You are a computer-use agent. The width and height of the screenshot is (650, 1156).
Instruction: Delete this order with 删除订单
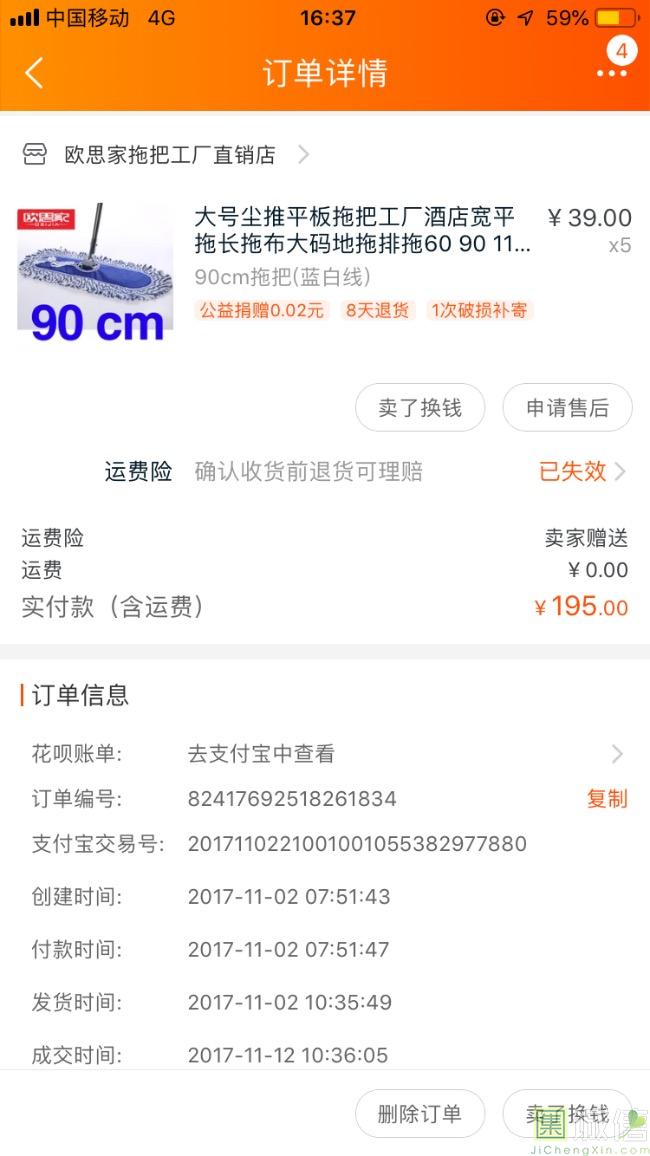[420, 1114]
